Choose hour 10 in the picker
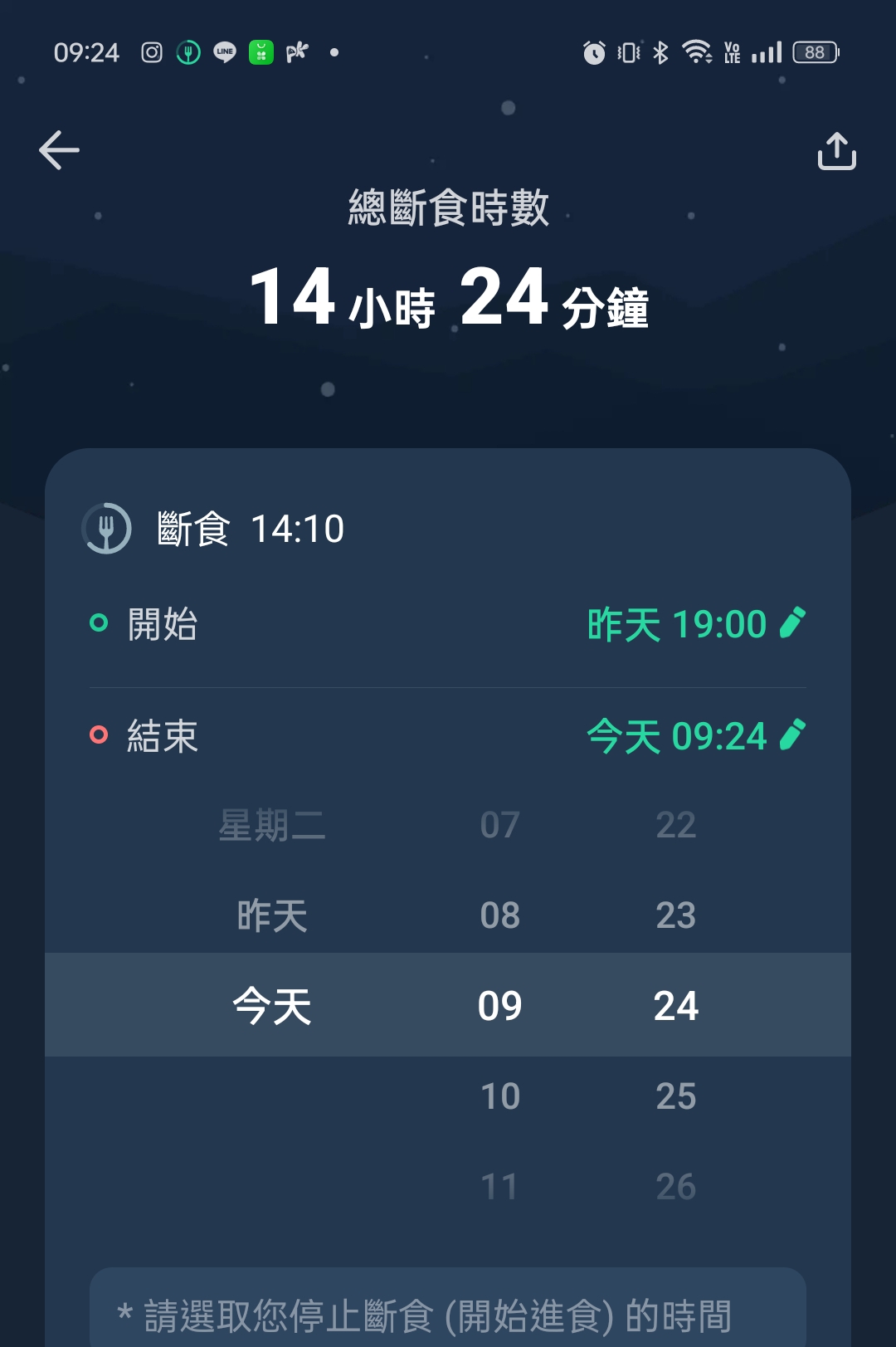The width and height of the screenshot is (896, 1347). point(500,1096)
